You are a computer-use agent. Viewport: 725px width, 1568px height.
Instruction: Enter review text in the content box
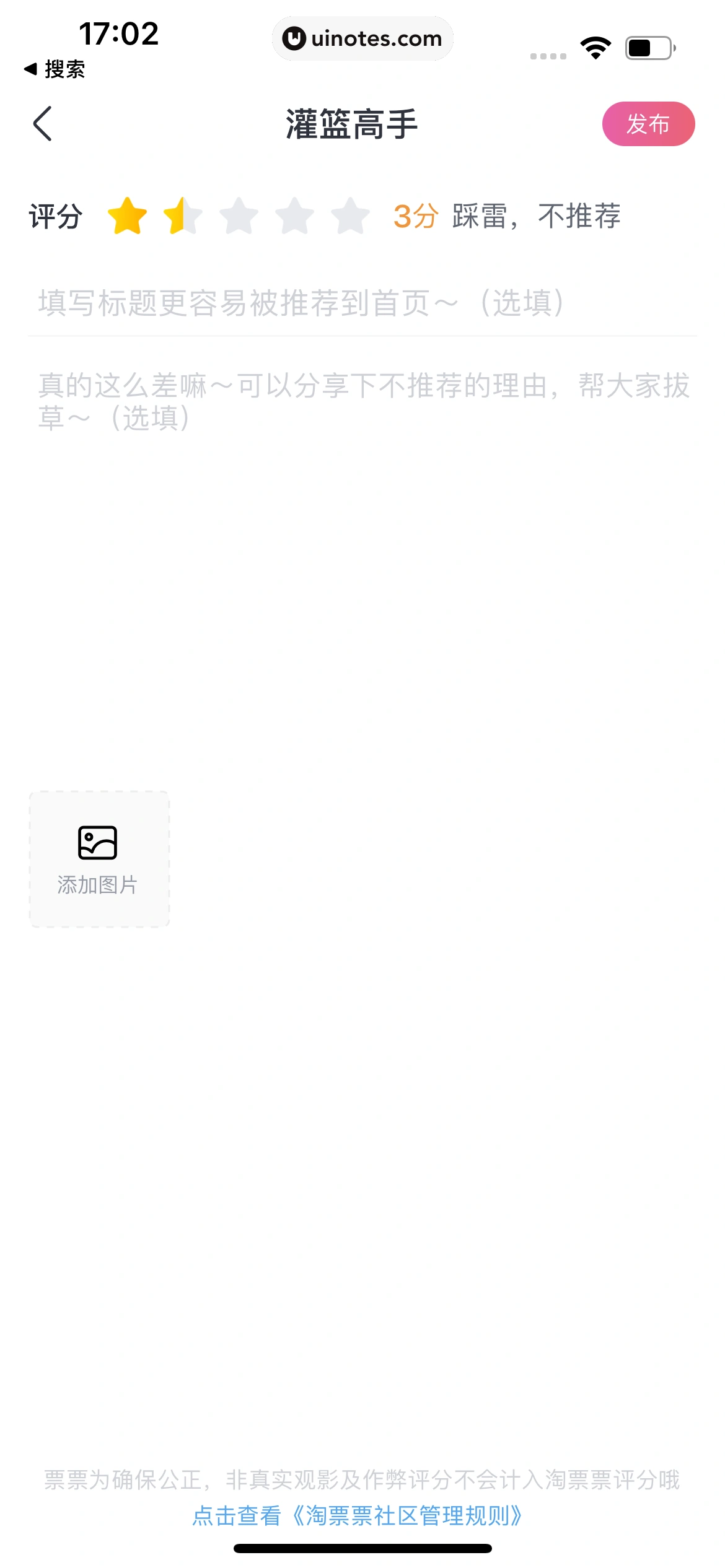[x=362, y=557]
